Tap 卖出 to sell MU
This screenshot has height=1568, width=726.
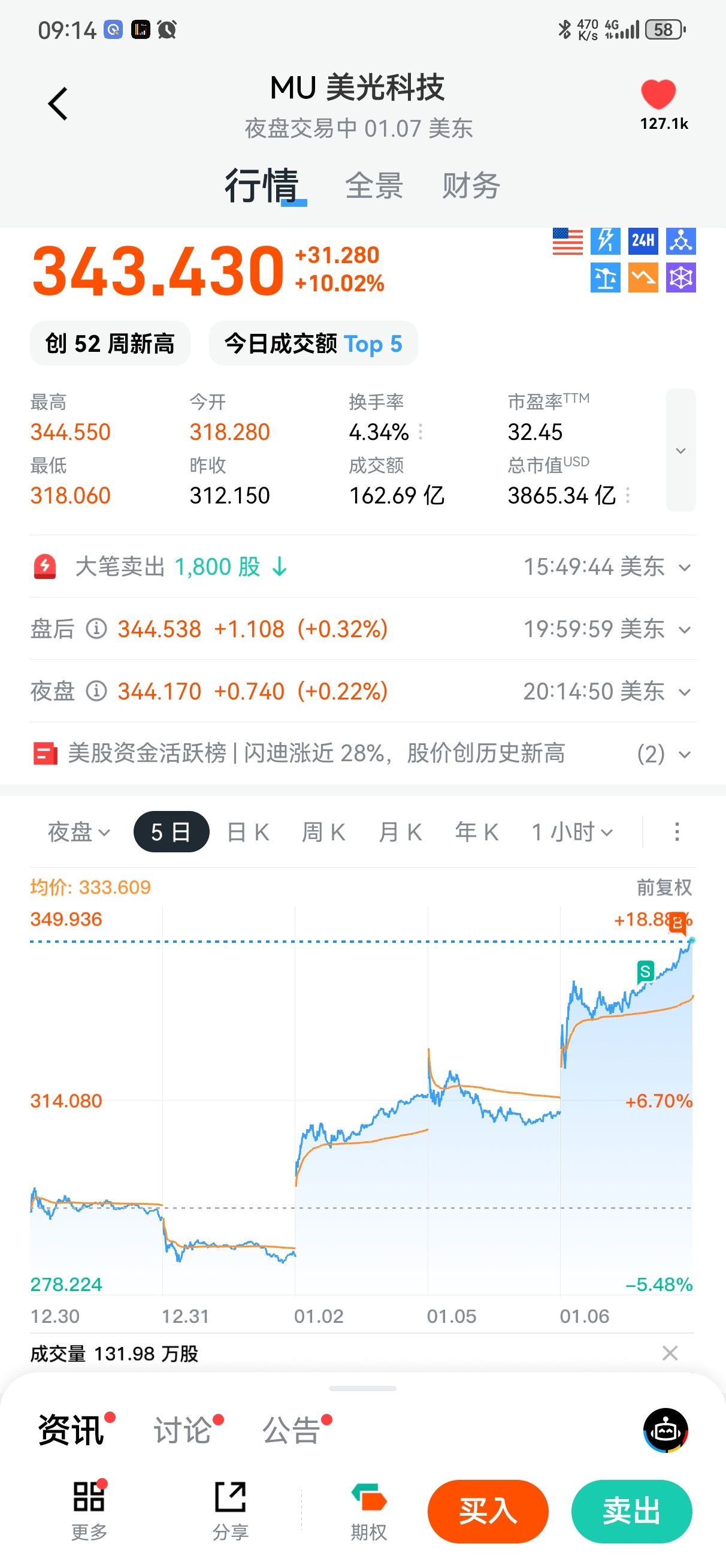(x=631, y=1511)
